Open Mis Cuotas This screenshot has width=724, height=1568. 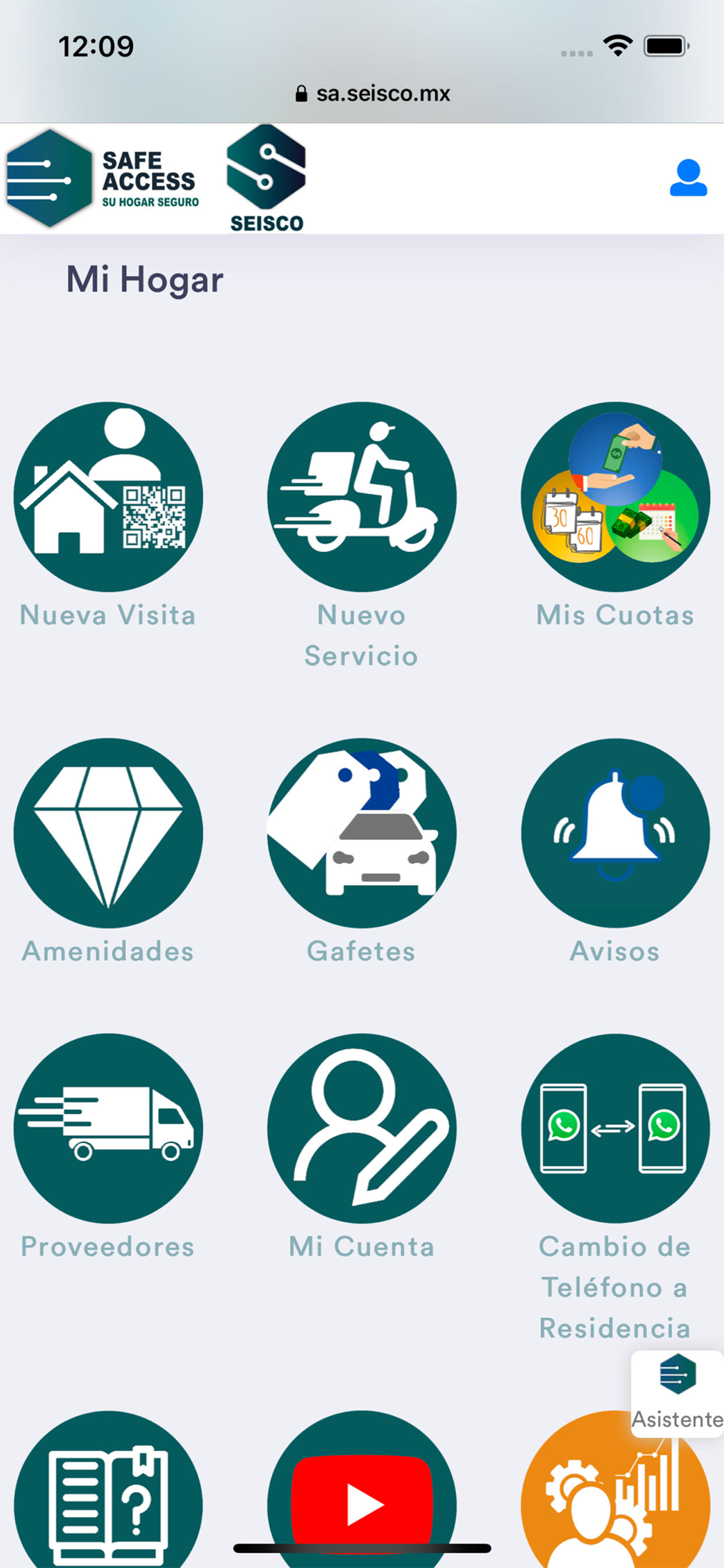coord(615,497)
